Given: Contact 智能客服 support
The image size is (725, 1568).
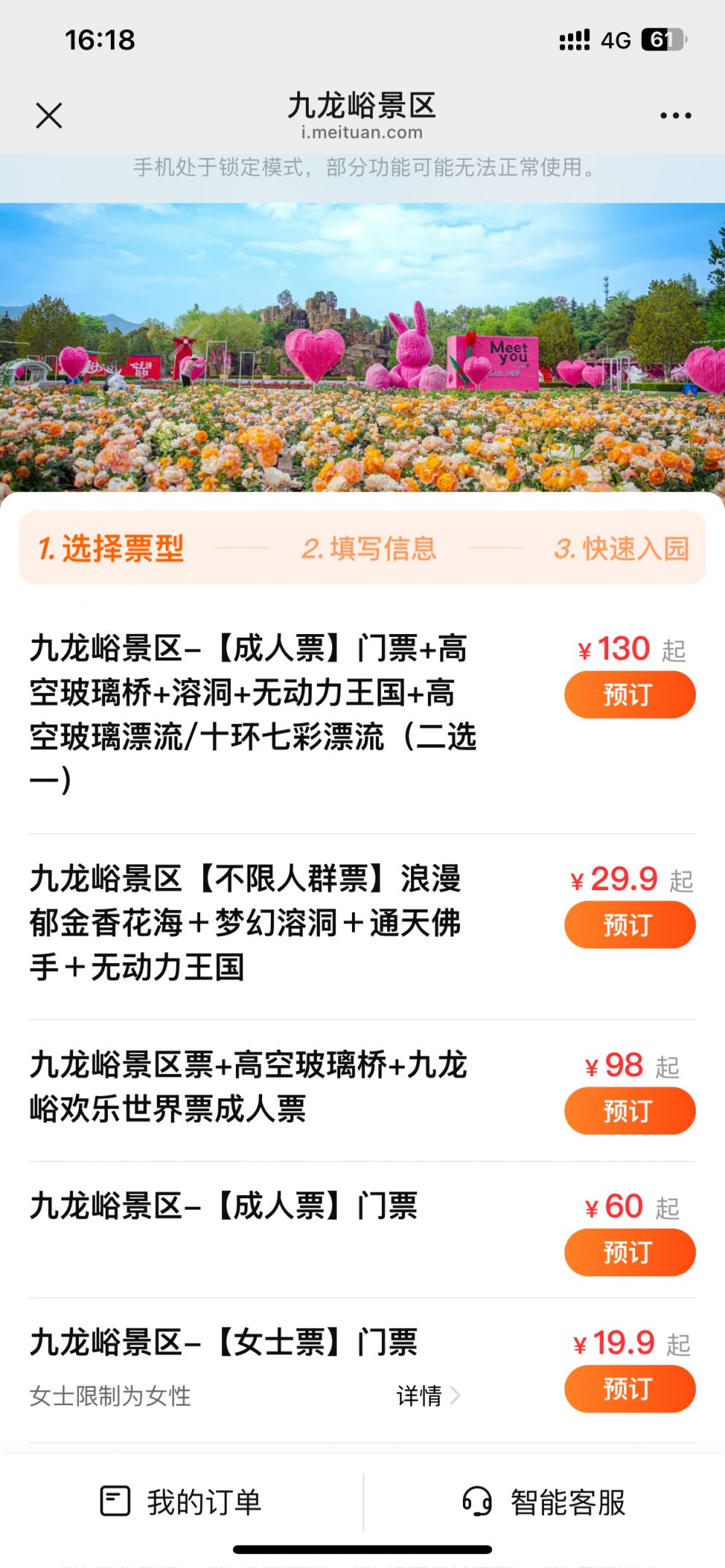Looking at the screenshot, I should (545, 1502).
